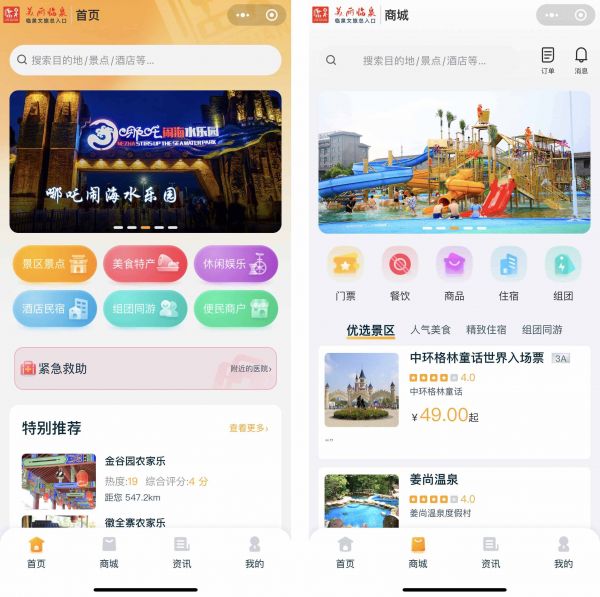
Task: Open the 住宿 lodging icon
Action: click(509, 273)
